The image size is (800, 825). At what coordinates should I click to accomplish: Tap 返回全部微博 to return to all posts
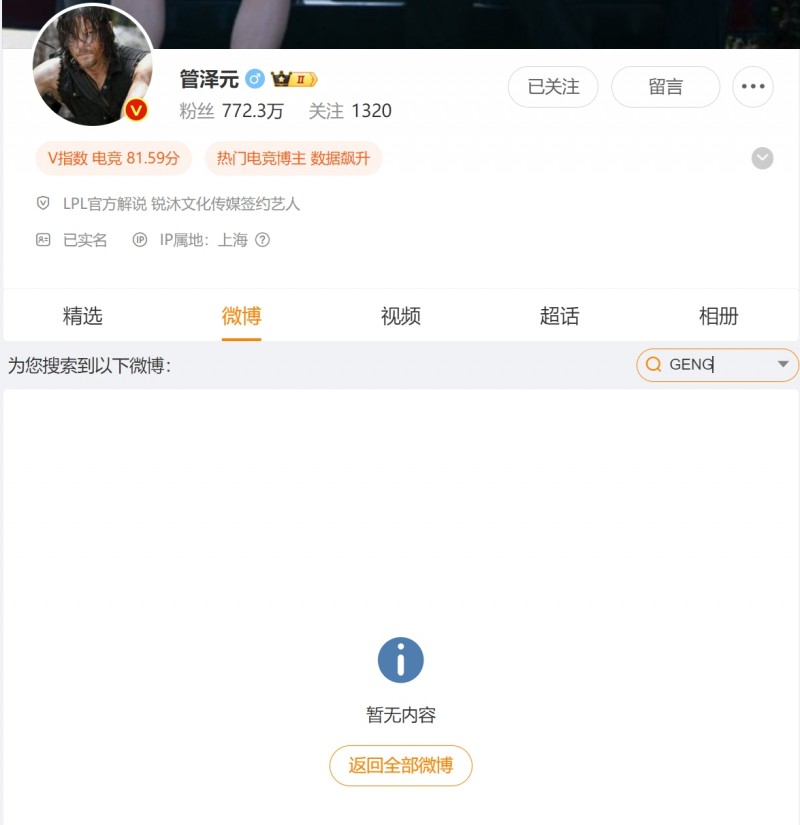[x=400, y=766]
